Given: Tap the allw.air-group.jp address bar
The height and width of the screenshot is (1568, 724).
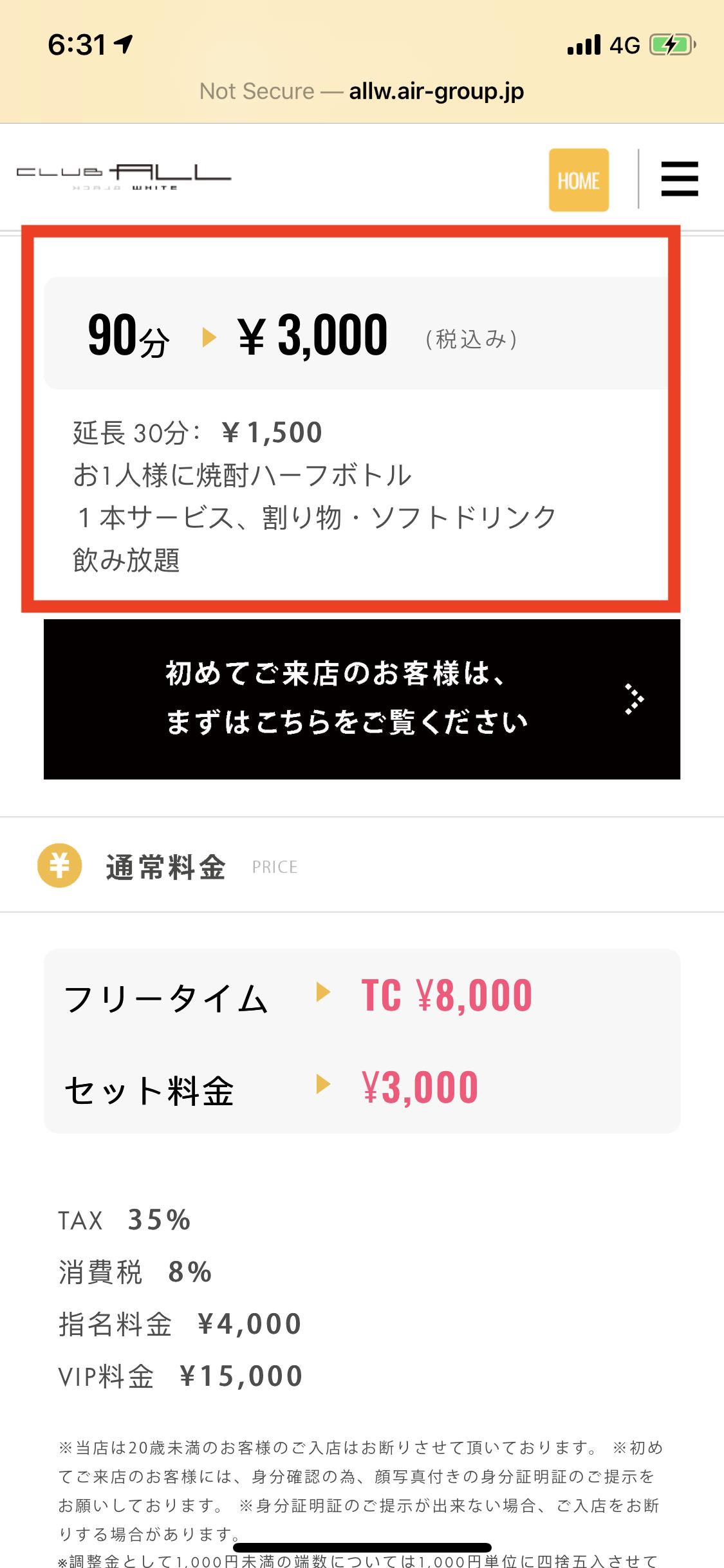Looking at the screenshot, I should tap(362, 91).
